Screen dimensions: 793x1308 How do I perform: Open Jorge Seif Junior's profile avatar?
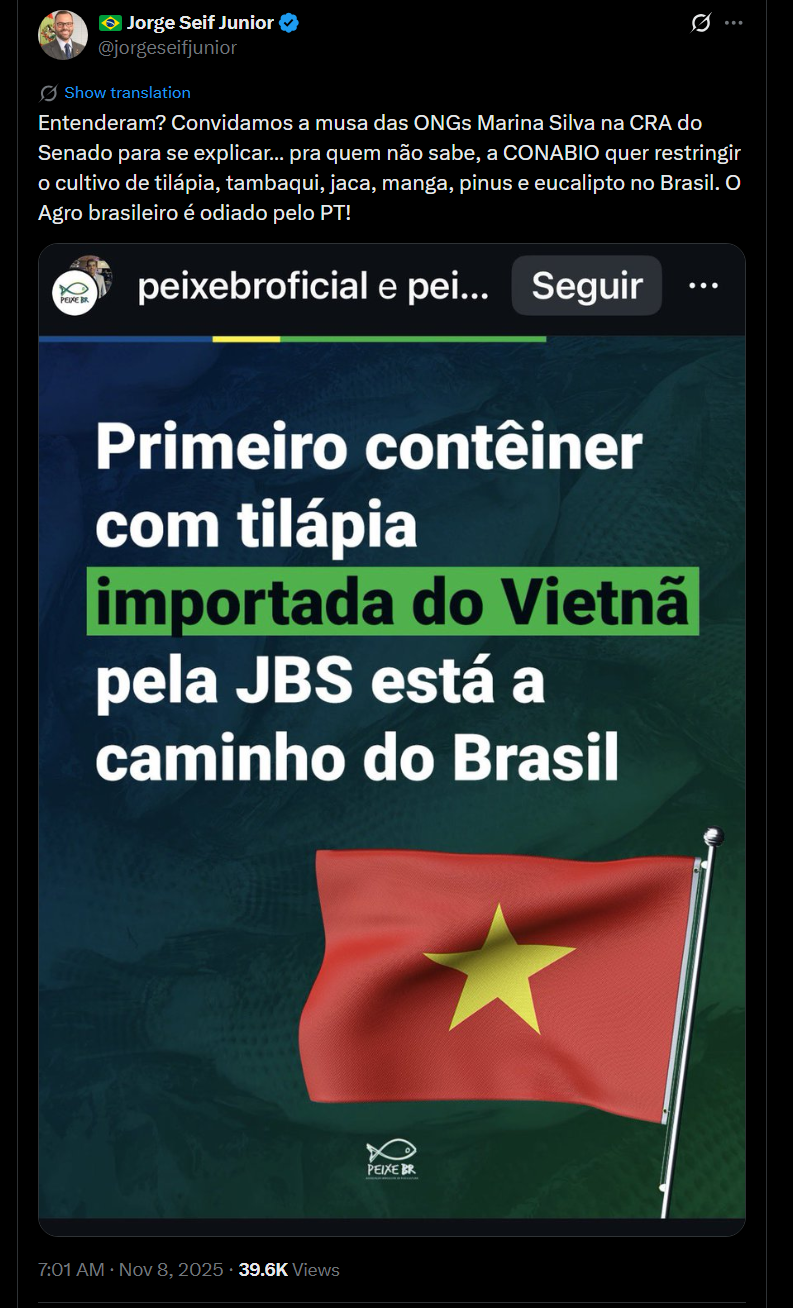[x=63, y=35]
